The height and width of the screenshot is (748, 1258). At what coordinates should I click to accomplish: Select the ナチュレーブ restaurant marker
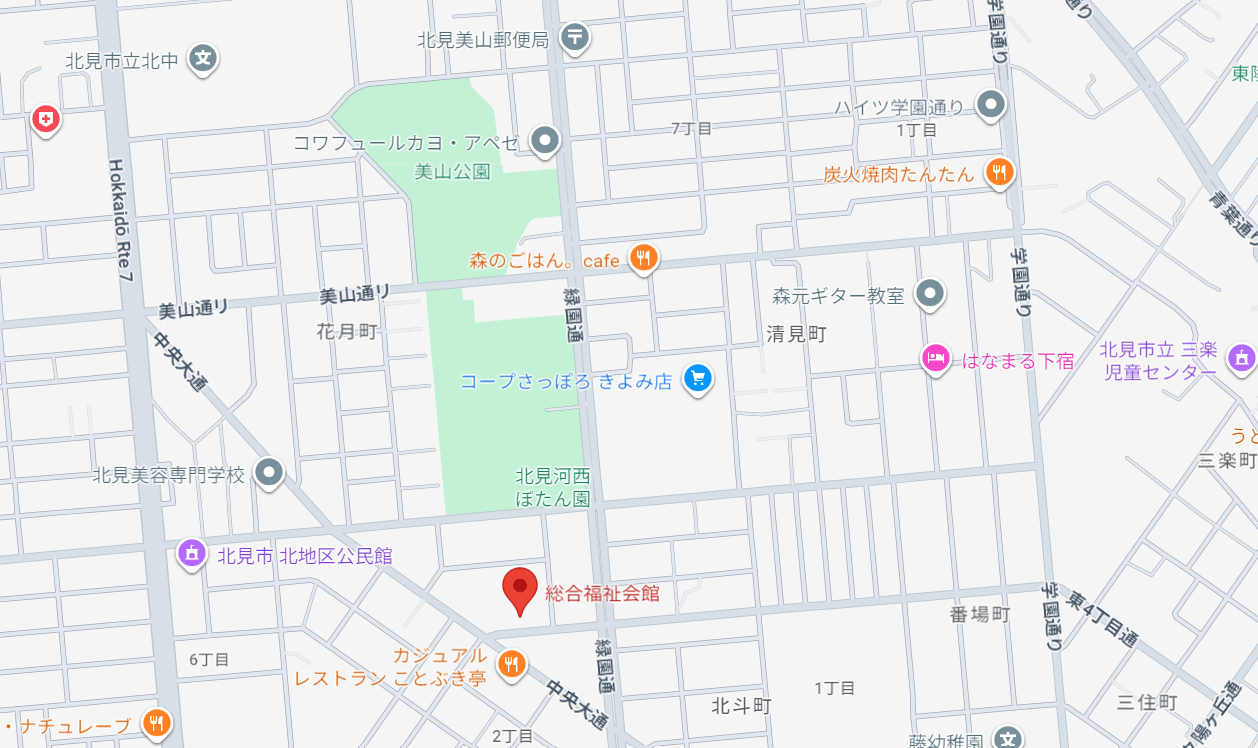155,722
